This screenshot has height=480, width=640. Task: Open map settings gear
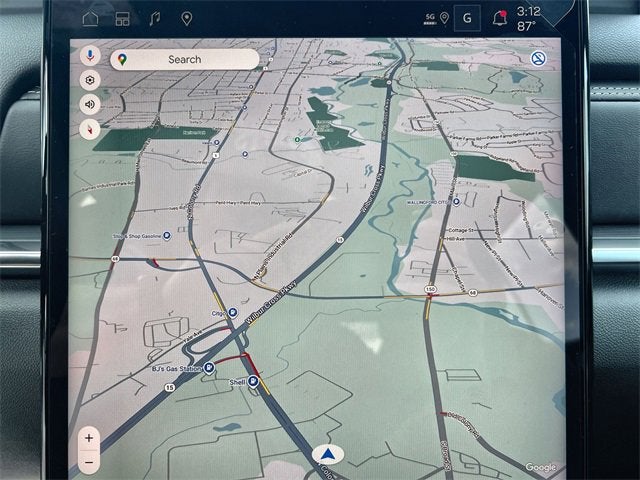(90, 80)
